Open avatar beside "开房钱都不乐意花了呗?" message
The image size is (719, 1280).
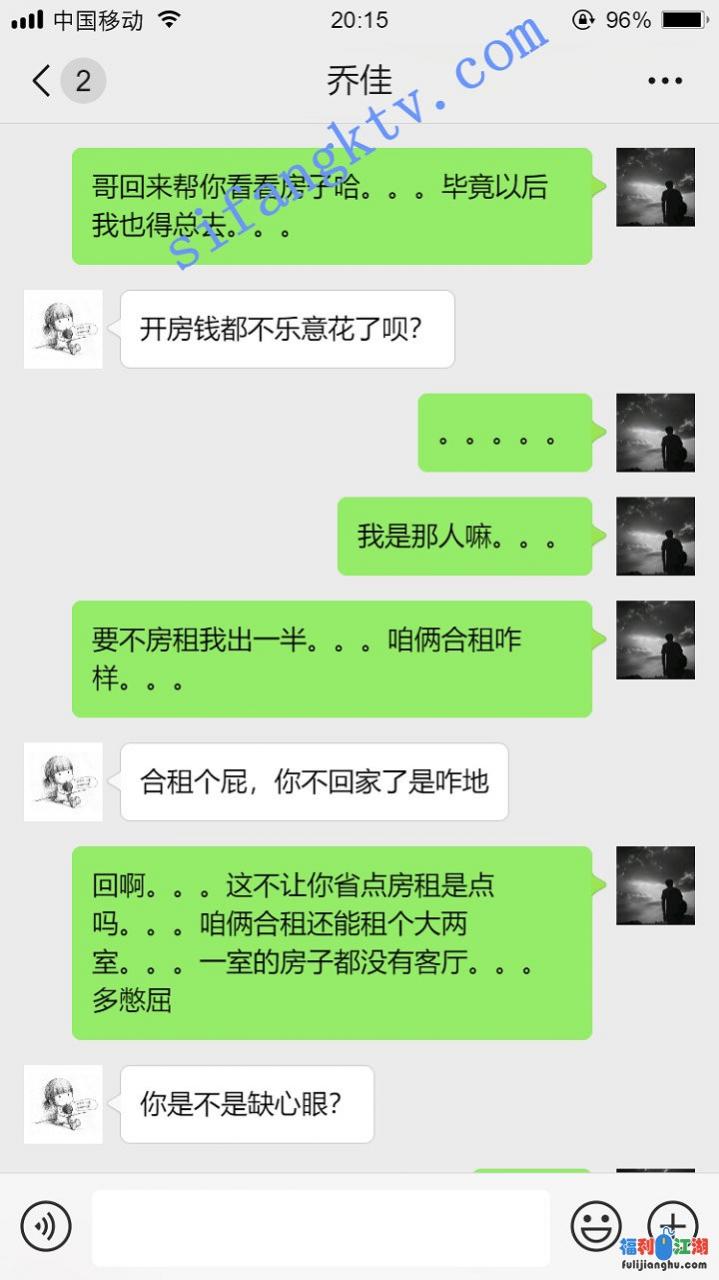point(63,329)
